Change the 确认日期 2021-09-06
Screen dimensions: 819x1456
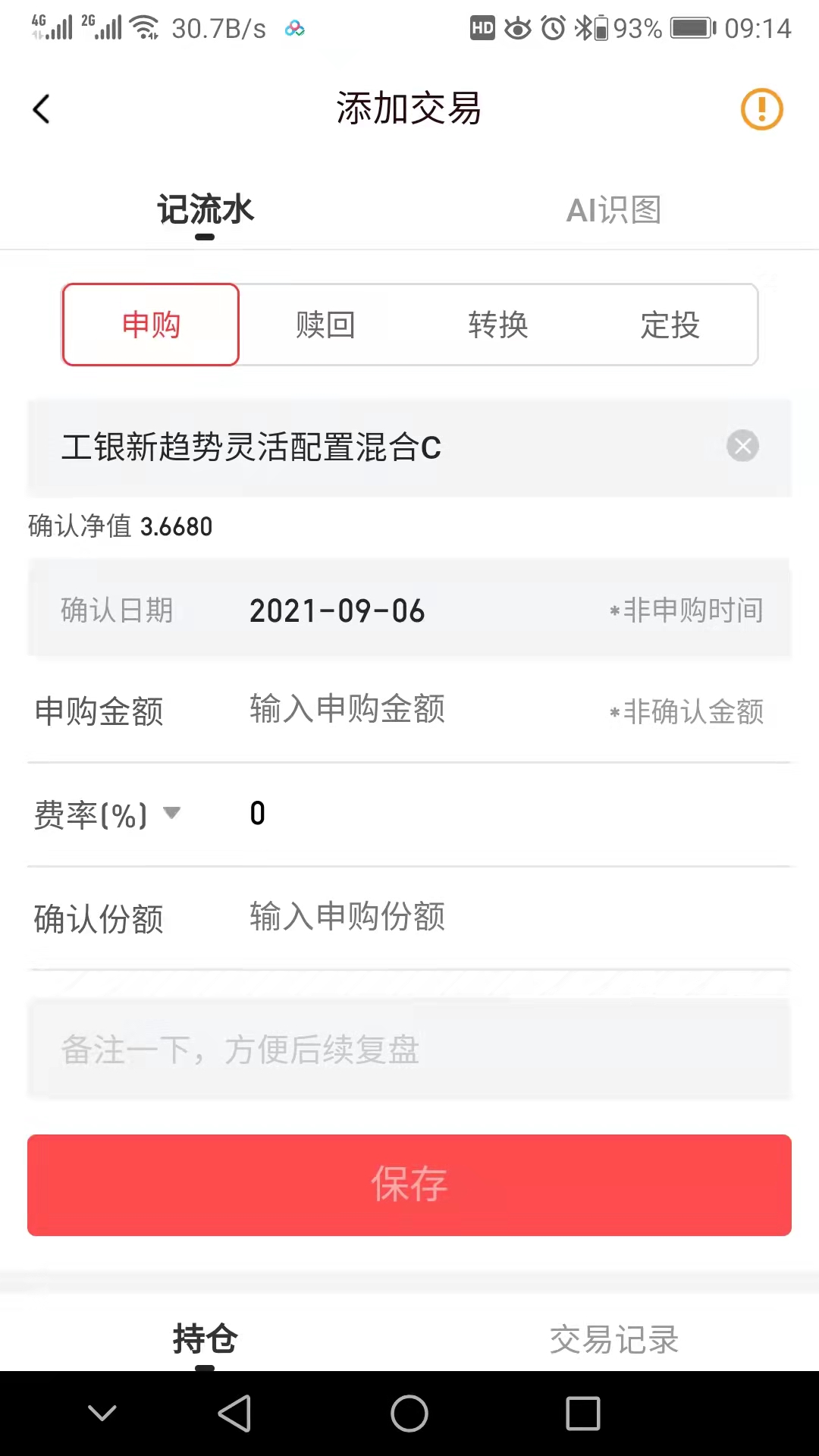409,610
